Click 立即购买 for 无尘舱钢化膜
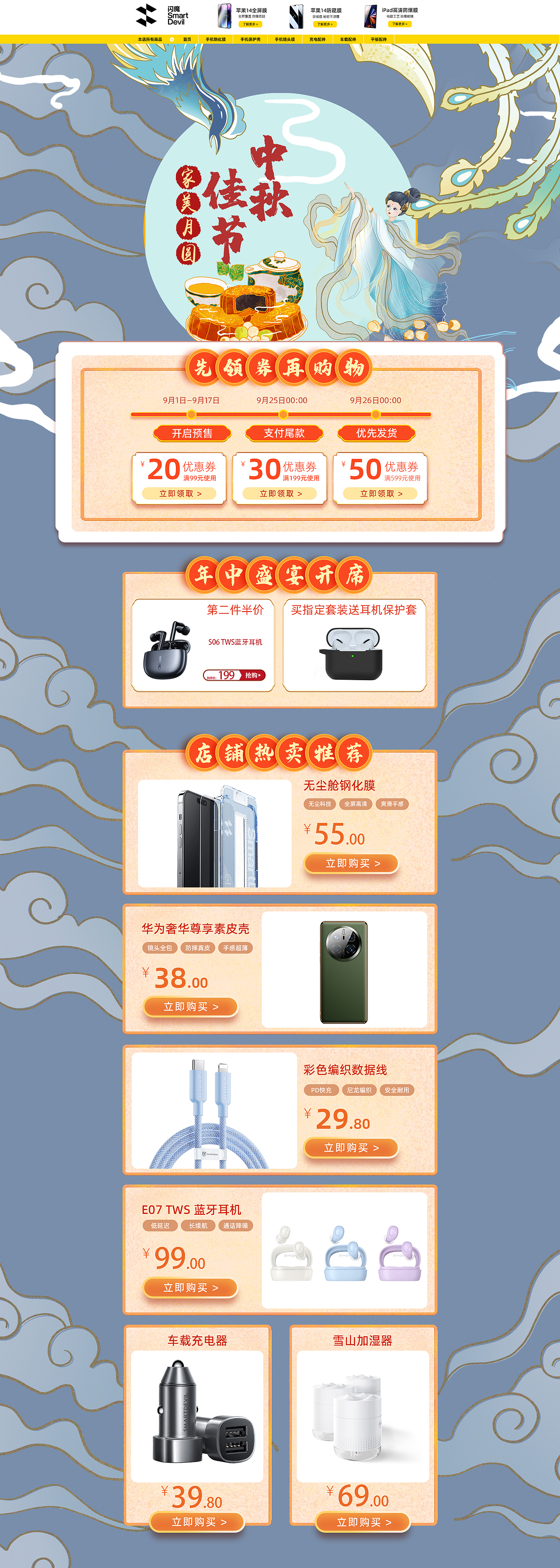 click(x=351, y=864)
